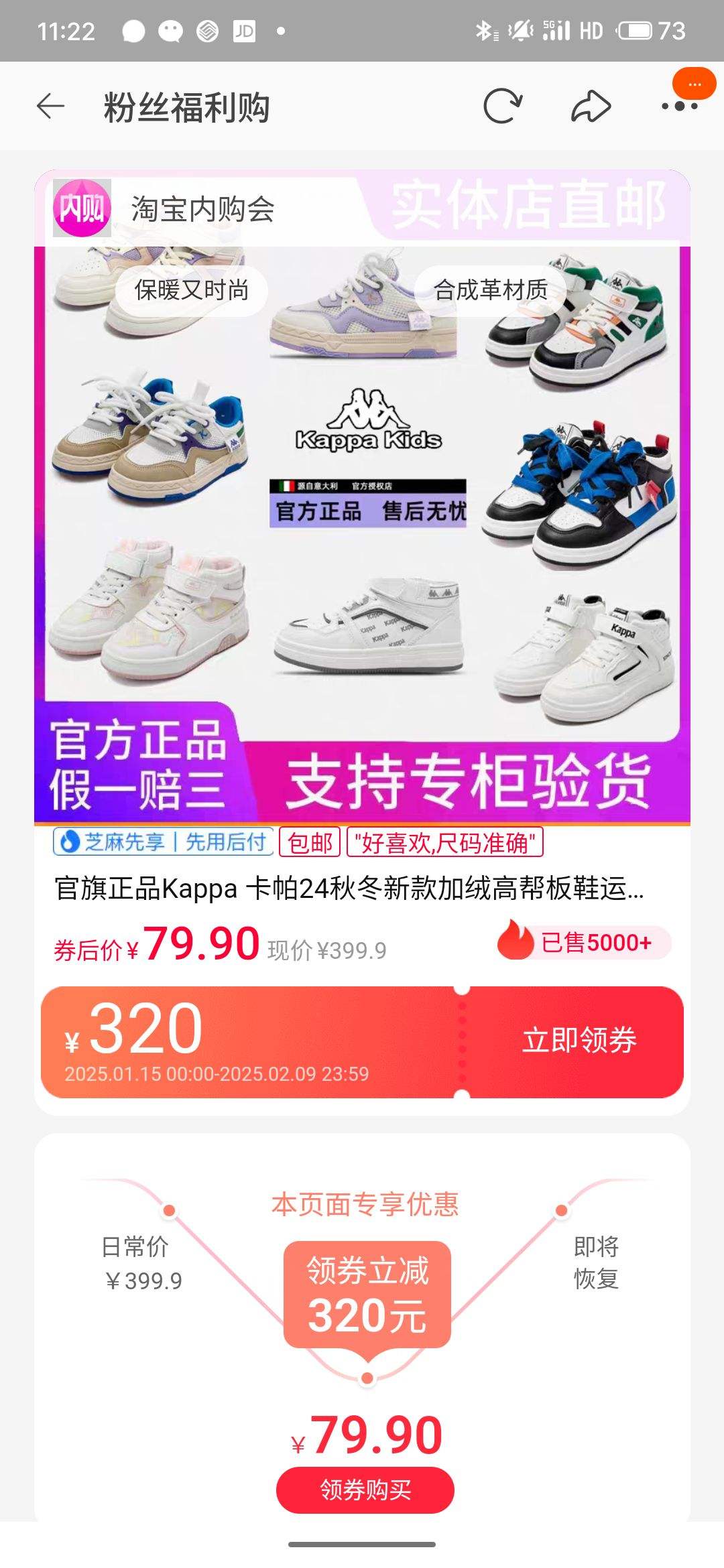The image size is (724, 1568).
Task: Tap 领券购买 to buy with coupon
Action: [365, 1490]
